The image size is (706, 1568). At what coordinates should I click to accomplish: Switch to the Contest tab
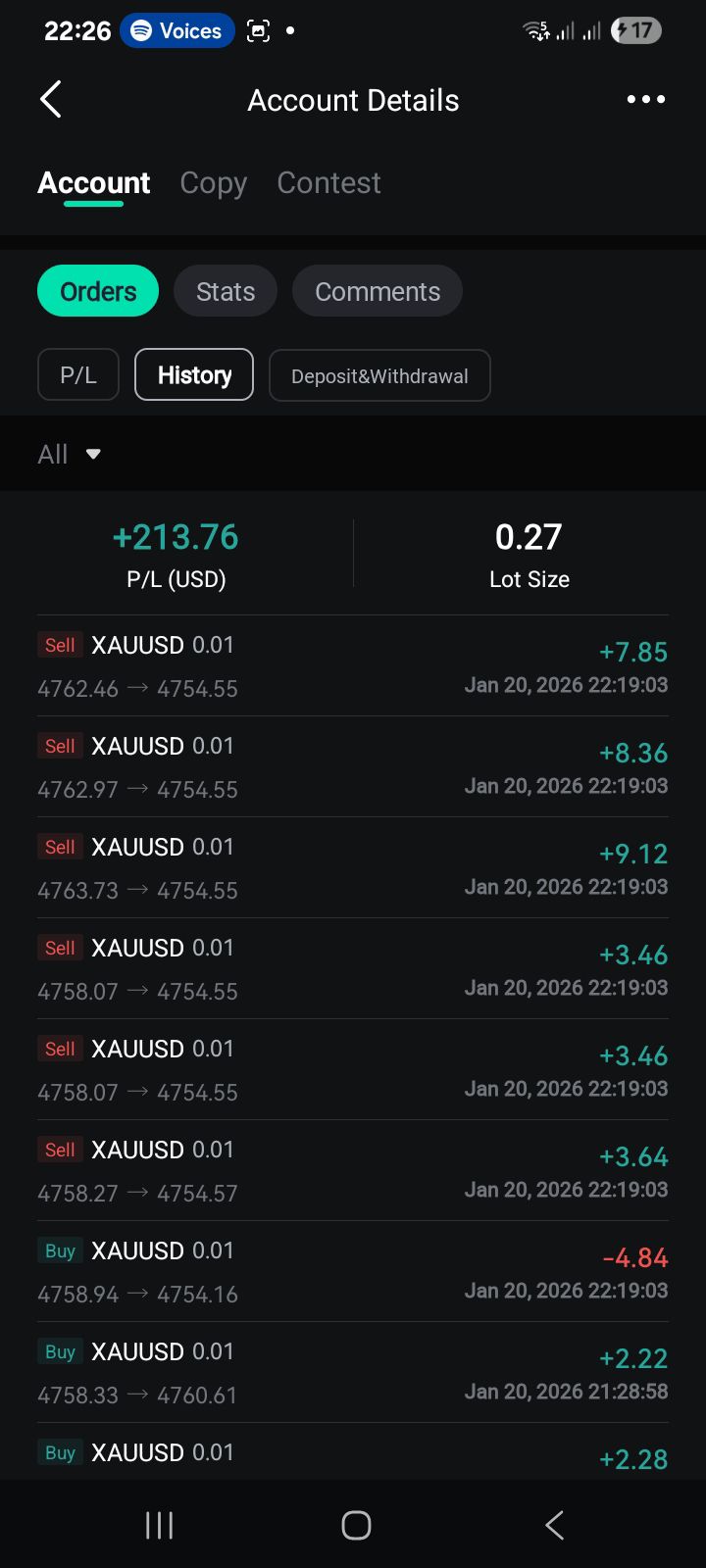point(328,183)
